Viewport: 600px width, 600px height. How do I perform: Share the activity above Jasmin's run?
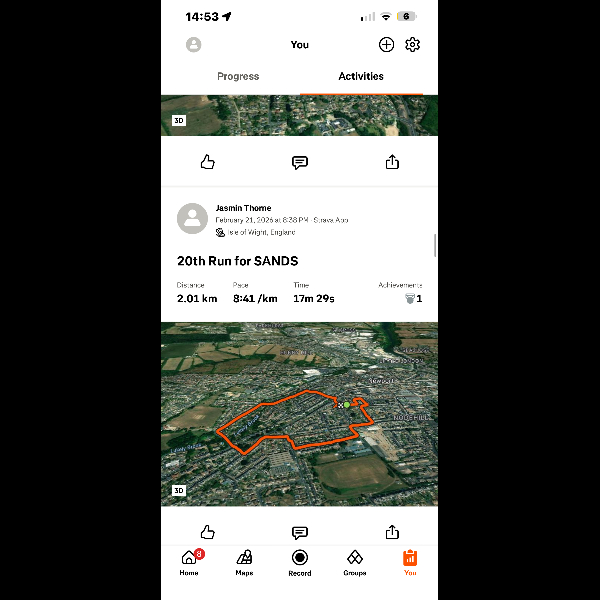(392, 162)
